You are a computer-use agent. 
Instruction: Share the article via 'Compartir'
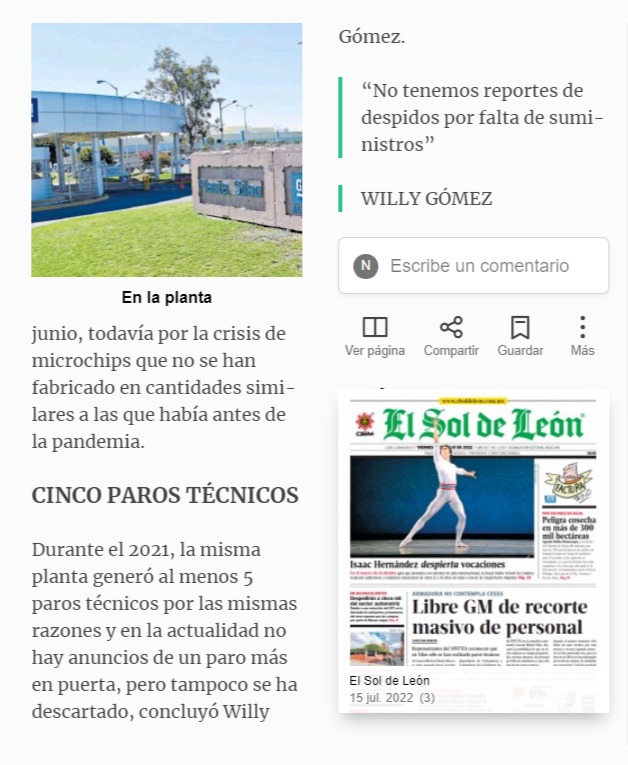click(x=451, y=336)
